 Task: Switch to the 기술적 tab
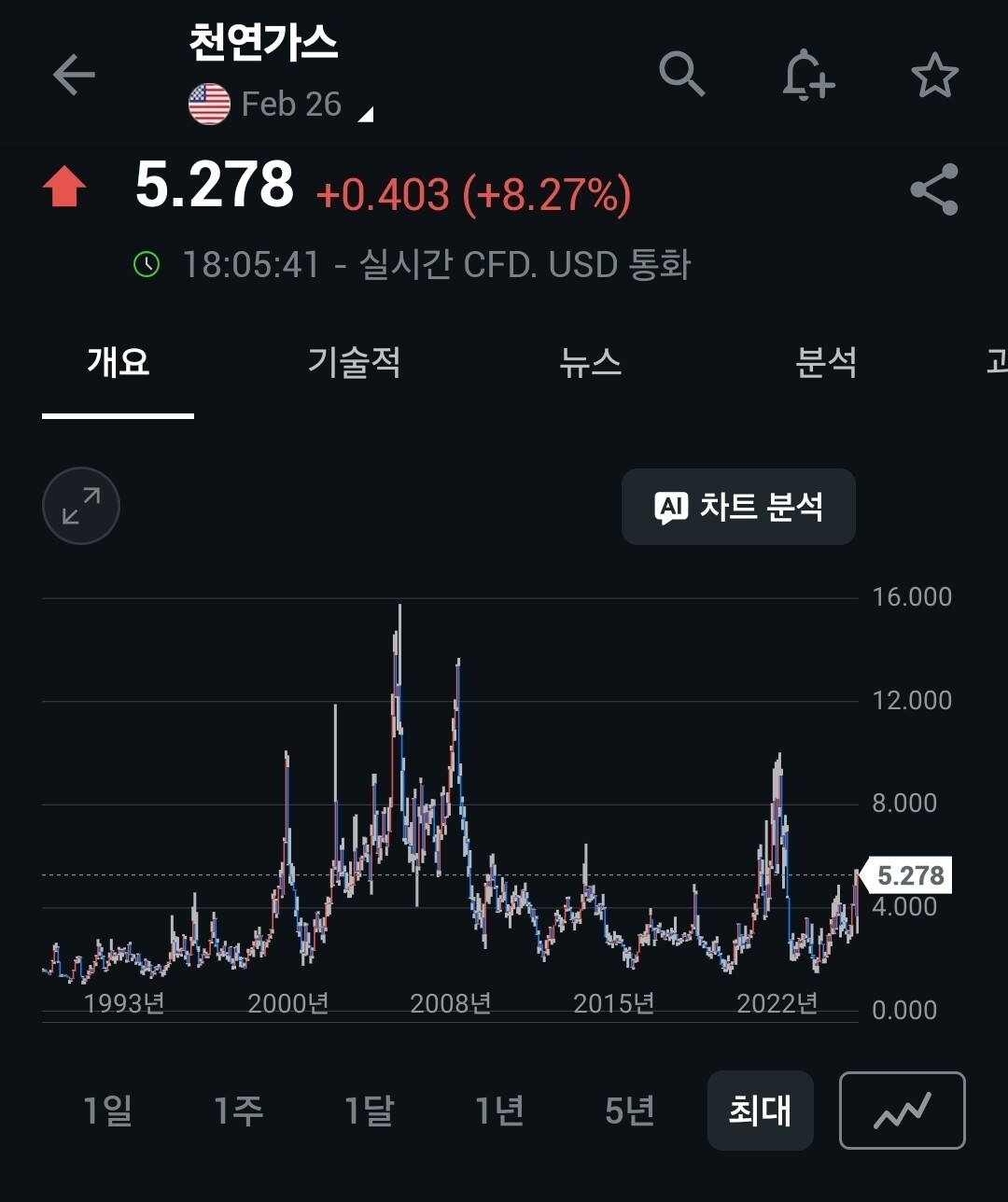pos(355,362)
